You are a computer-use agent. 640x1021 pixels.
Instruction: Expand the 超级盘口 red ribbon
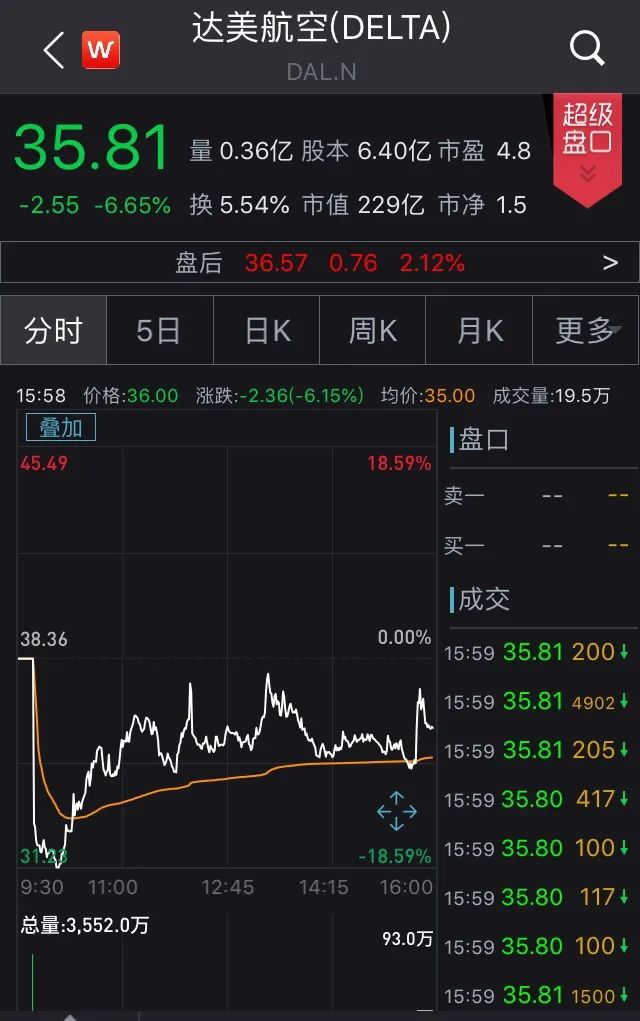(x=587, y=148)
